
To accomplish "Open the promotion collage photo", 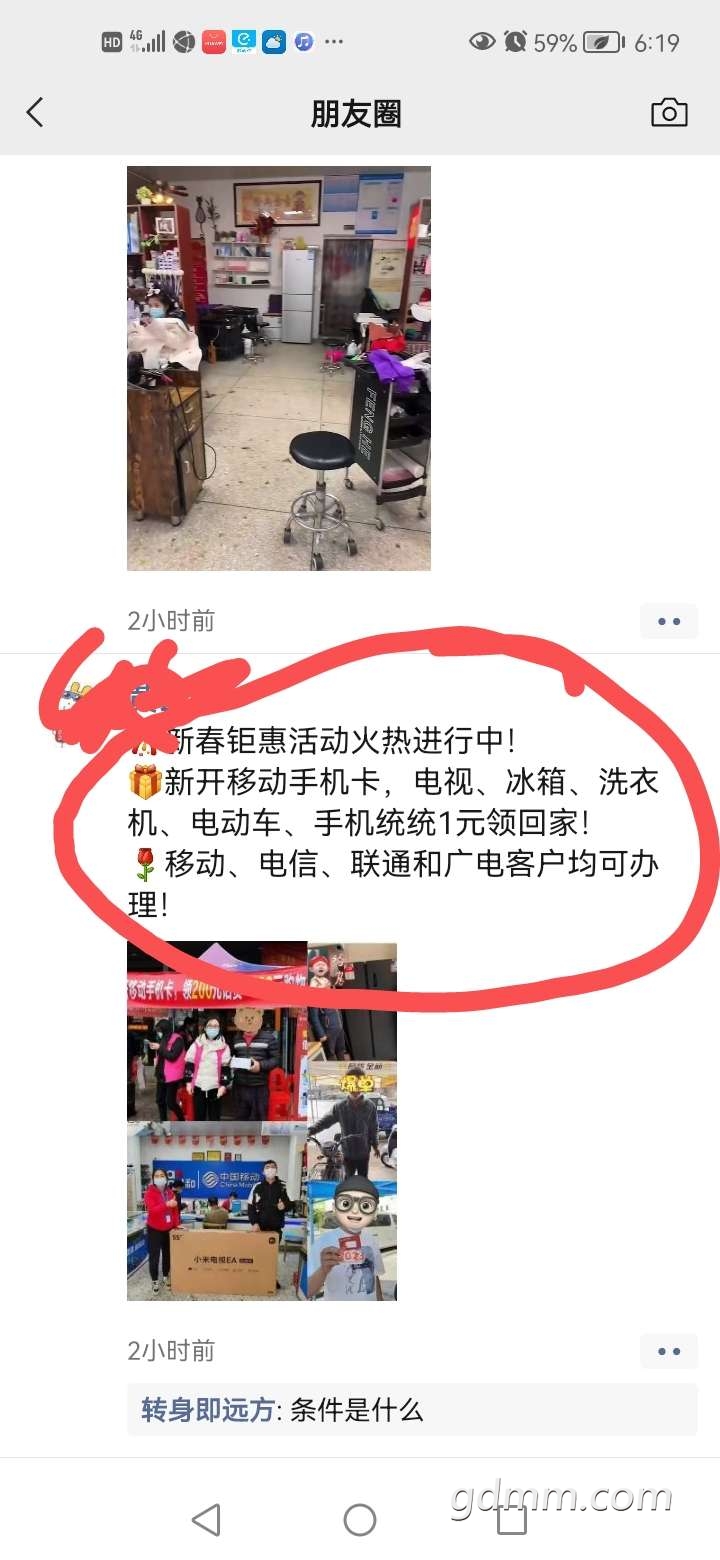I will [x=262, y=1120].
